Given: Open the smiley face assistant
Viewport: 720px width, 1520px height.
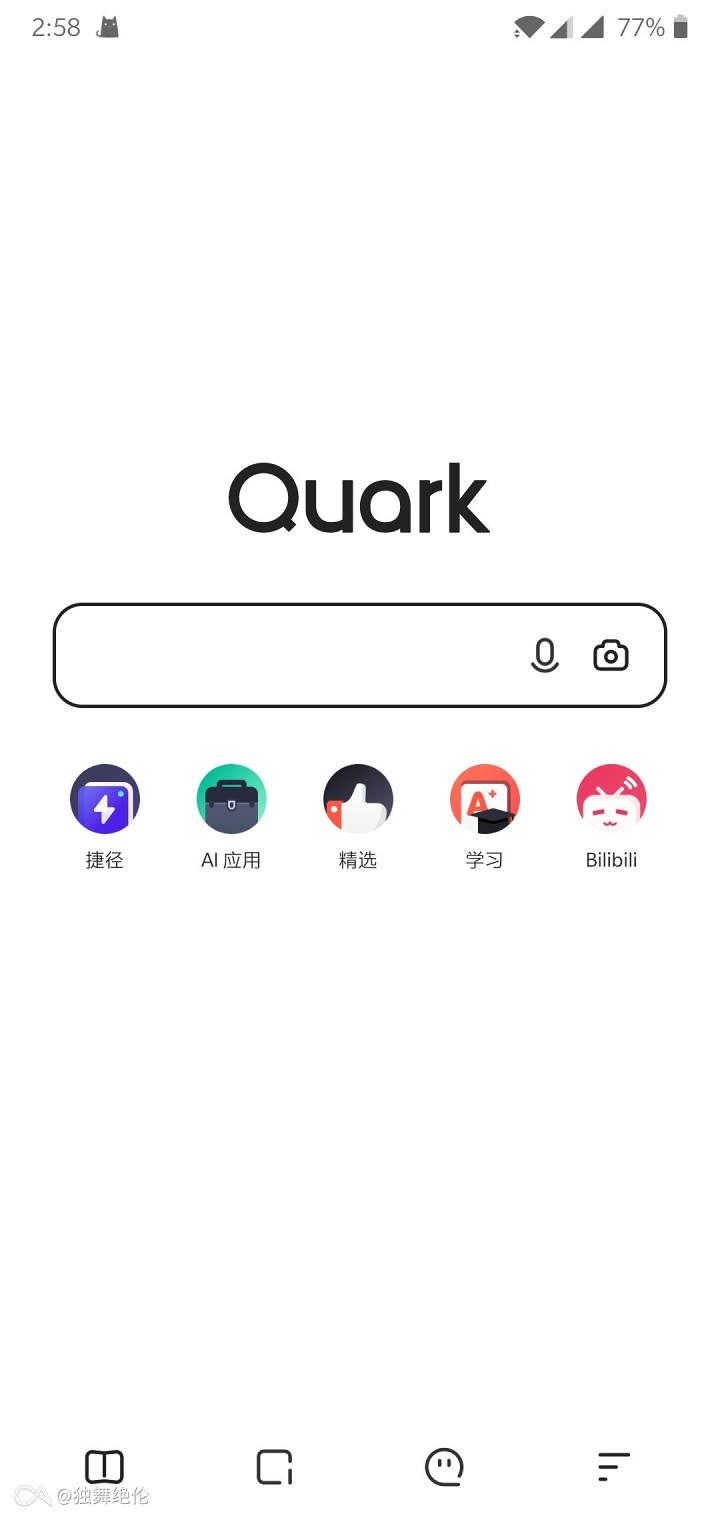Looking at the screenshot, I should 444,1467.
